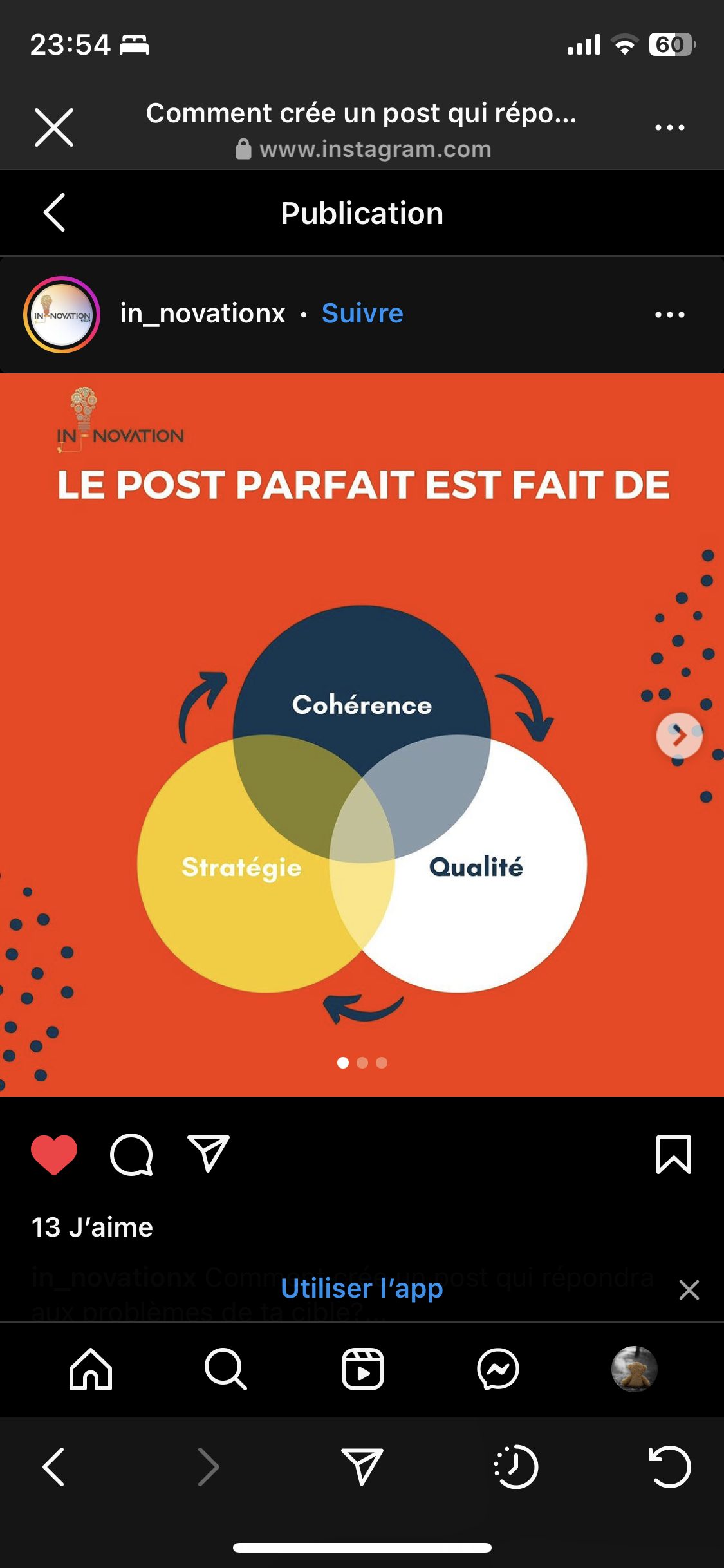Tap Utiliser l'app link
The height and width of the screenshot is (1568, 724).
click(x=362, y=1289)
